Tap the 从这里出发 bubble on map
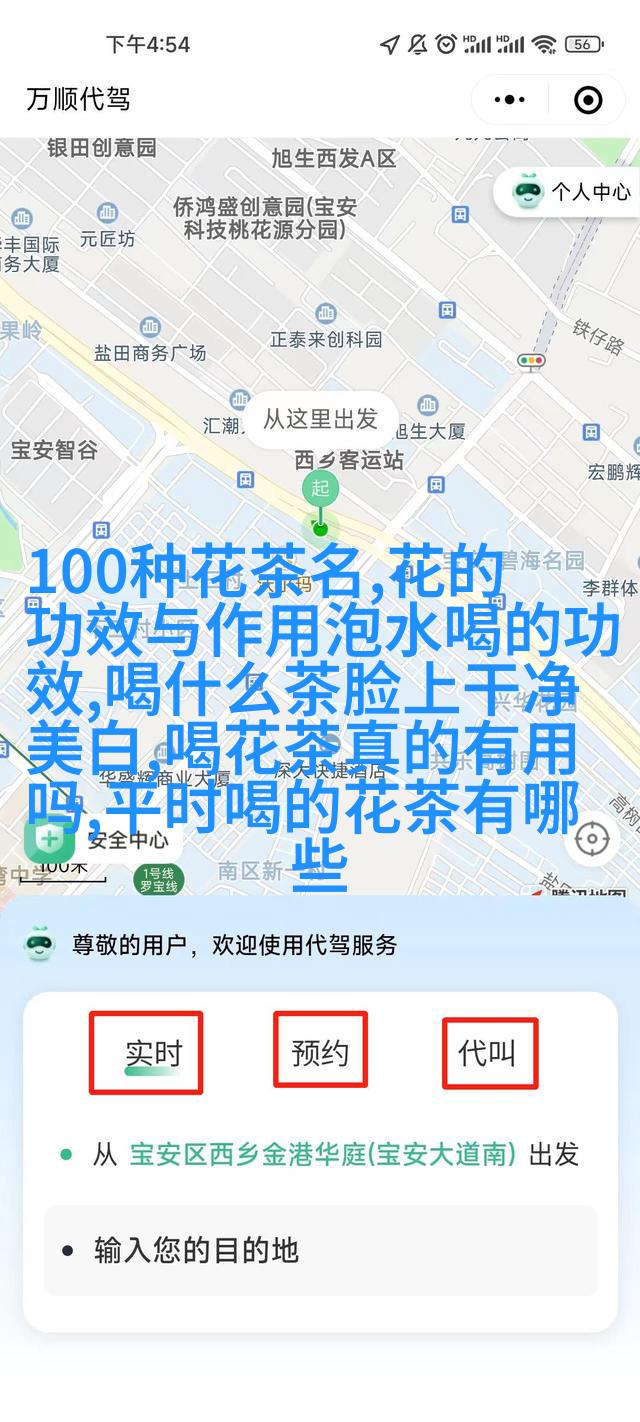 click(x=320, y=418)
